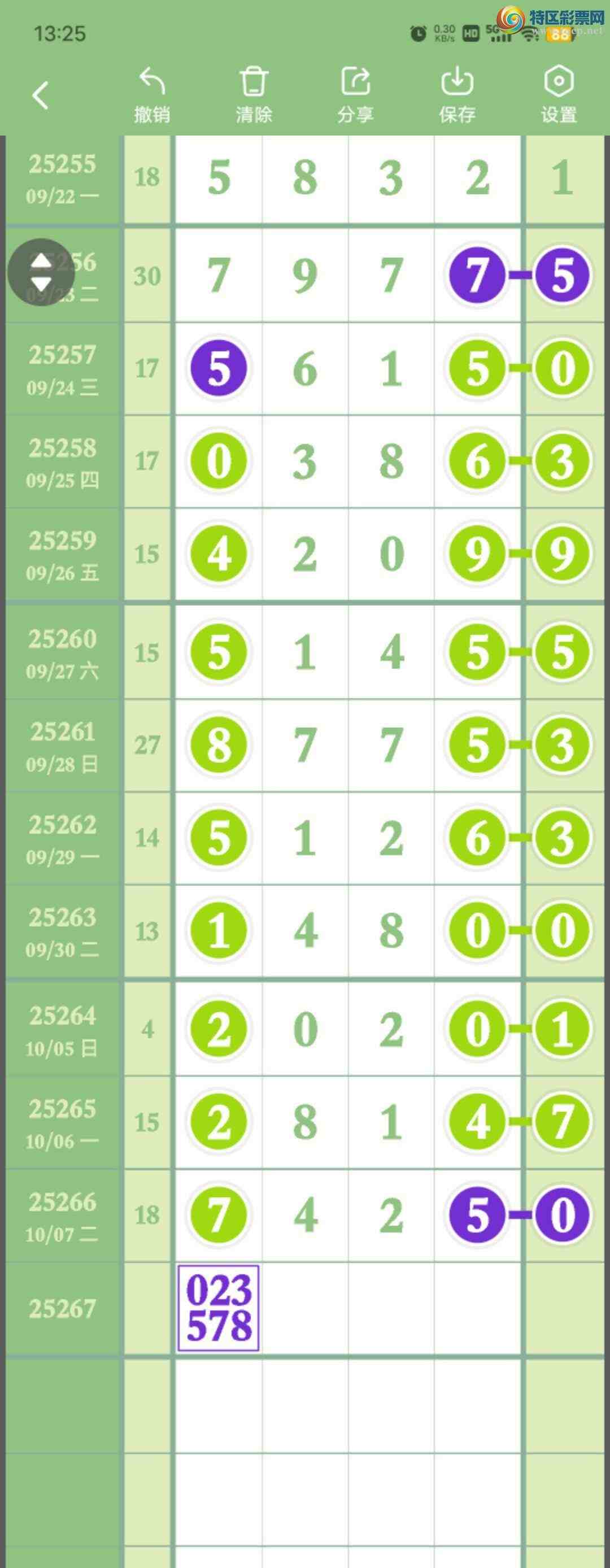Go back using the top-left arrow
This screenshot has height=1568, width=610.
[x=40, y=95]
